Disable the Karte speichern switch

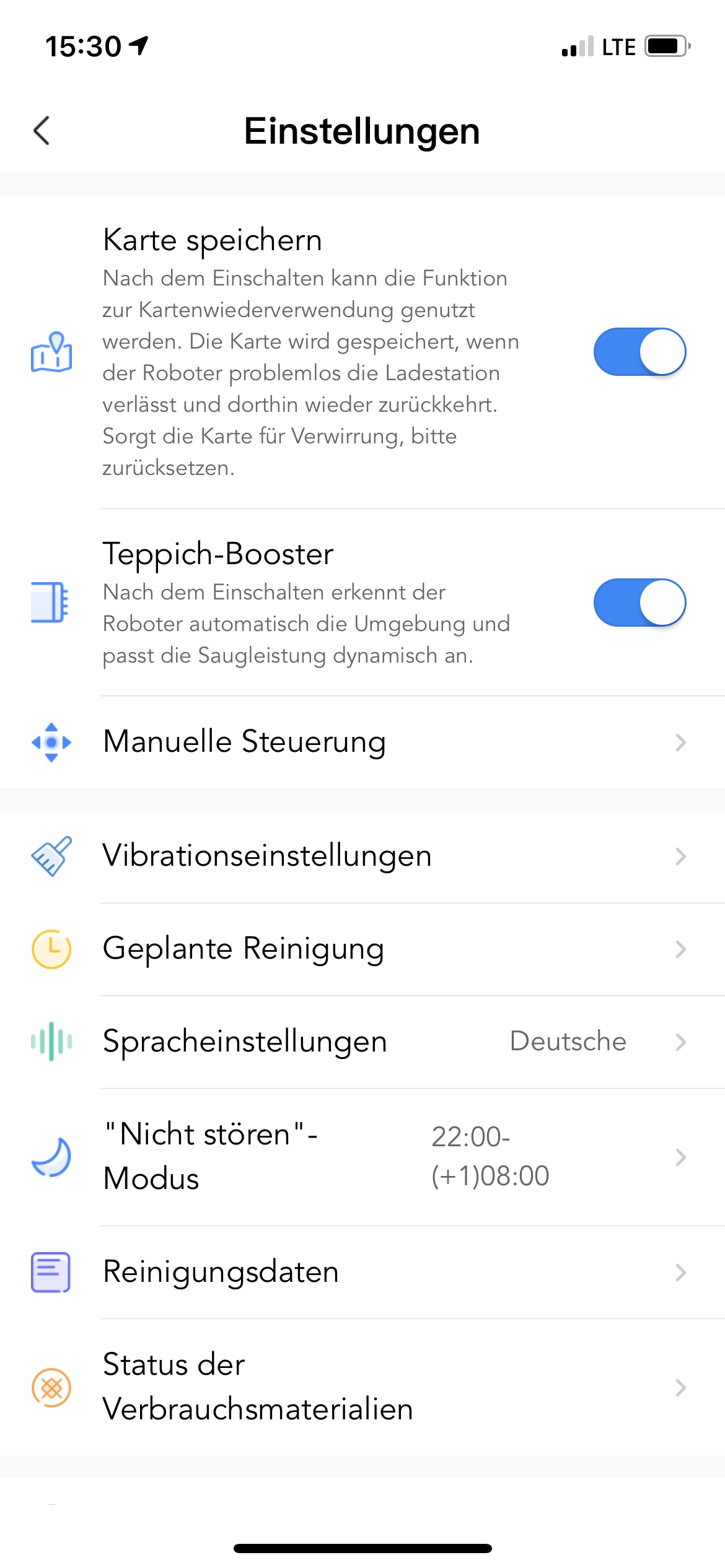(x=639, y=352)
